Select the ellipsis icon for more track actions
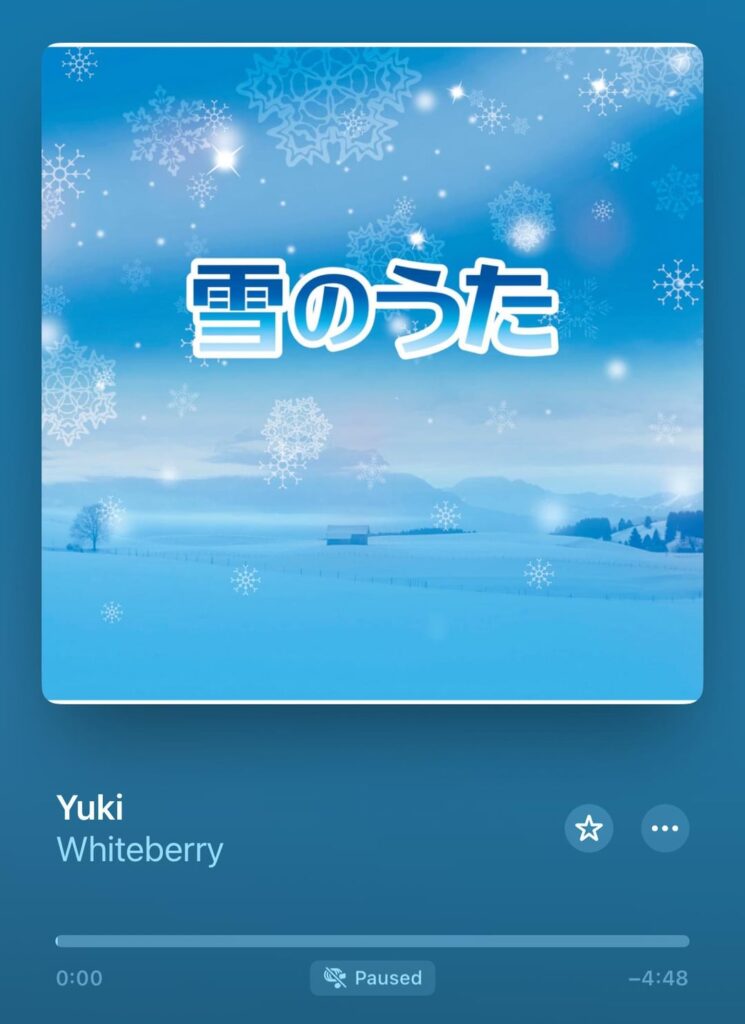Image resolution: width=745 pixels, height=1024 pixels. 666,828
